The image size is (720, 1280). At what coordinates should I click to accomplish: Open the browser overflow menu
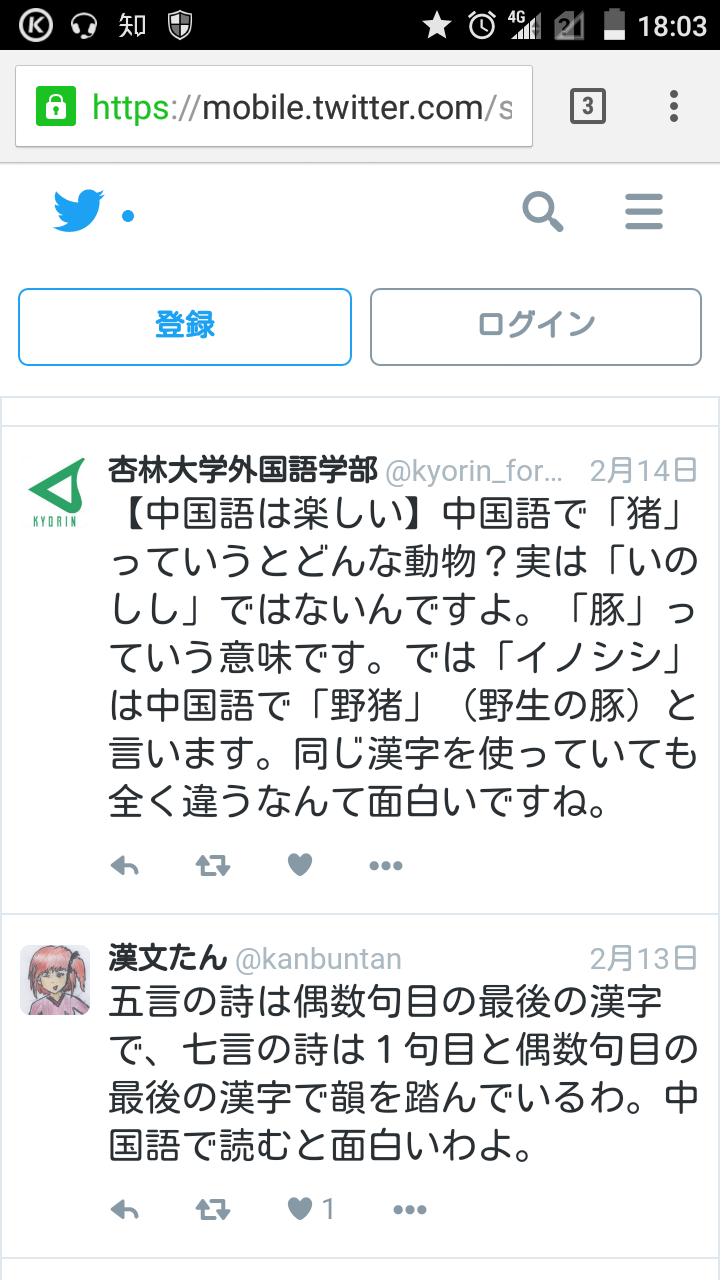point(673,106)
